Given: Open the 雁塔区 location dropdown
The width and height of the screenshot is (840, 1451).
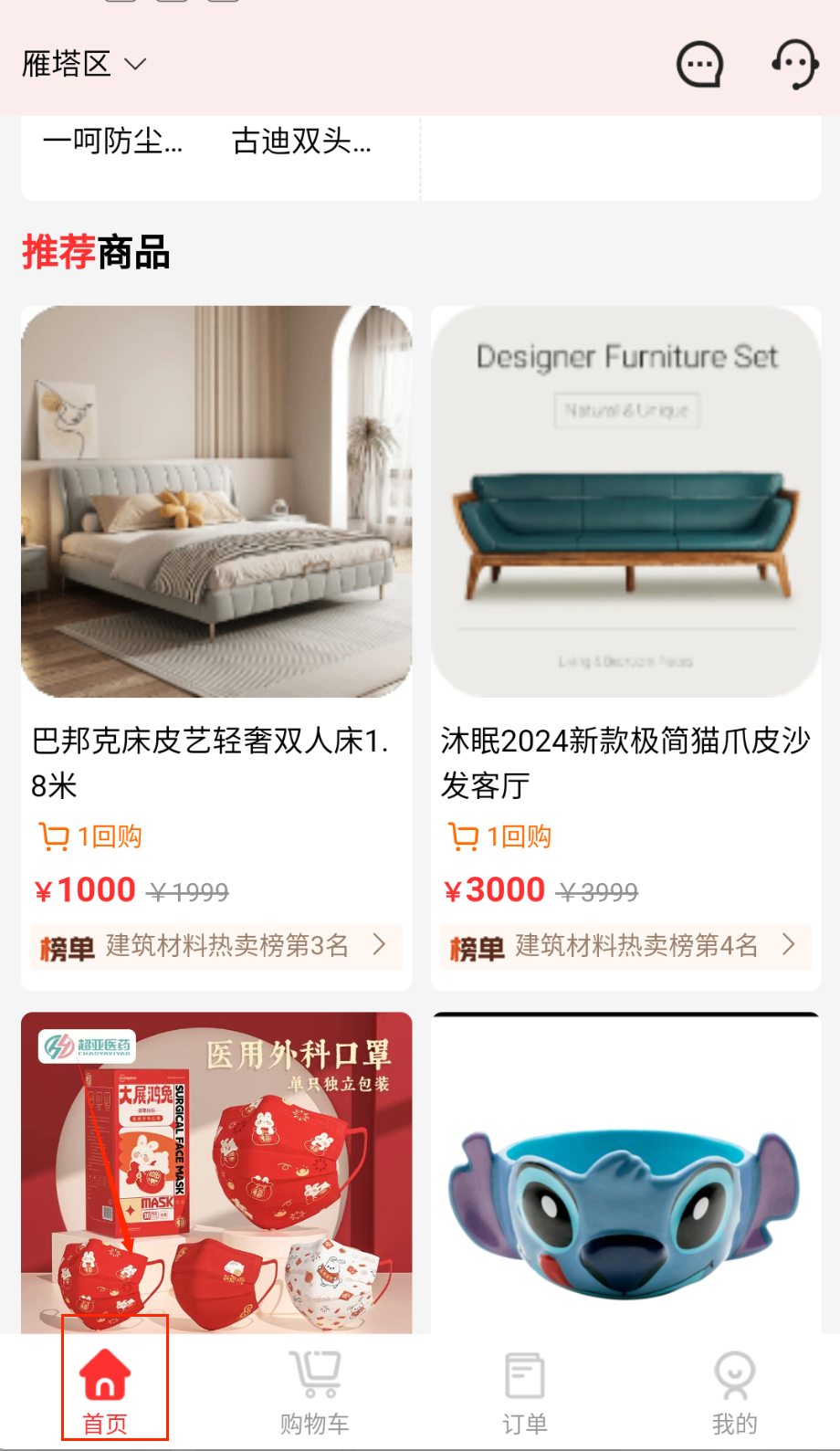Looking at the screenshot, I should (x=83, y=64).
